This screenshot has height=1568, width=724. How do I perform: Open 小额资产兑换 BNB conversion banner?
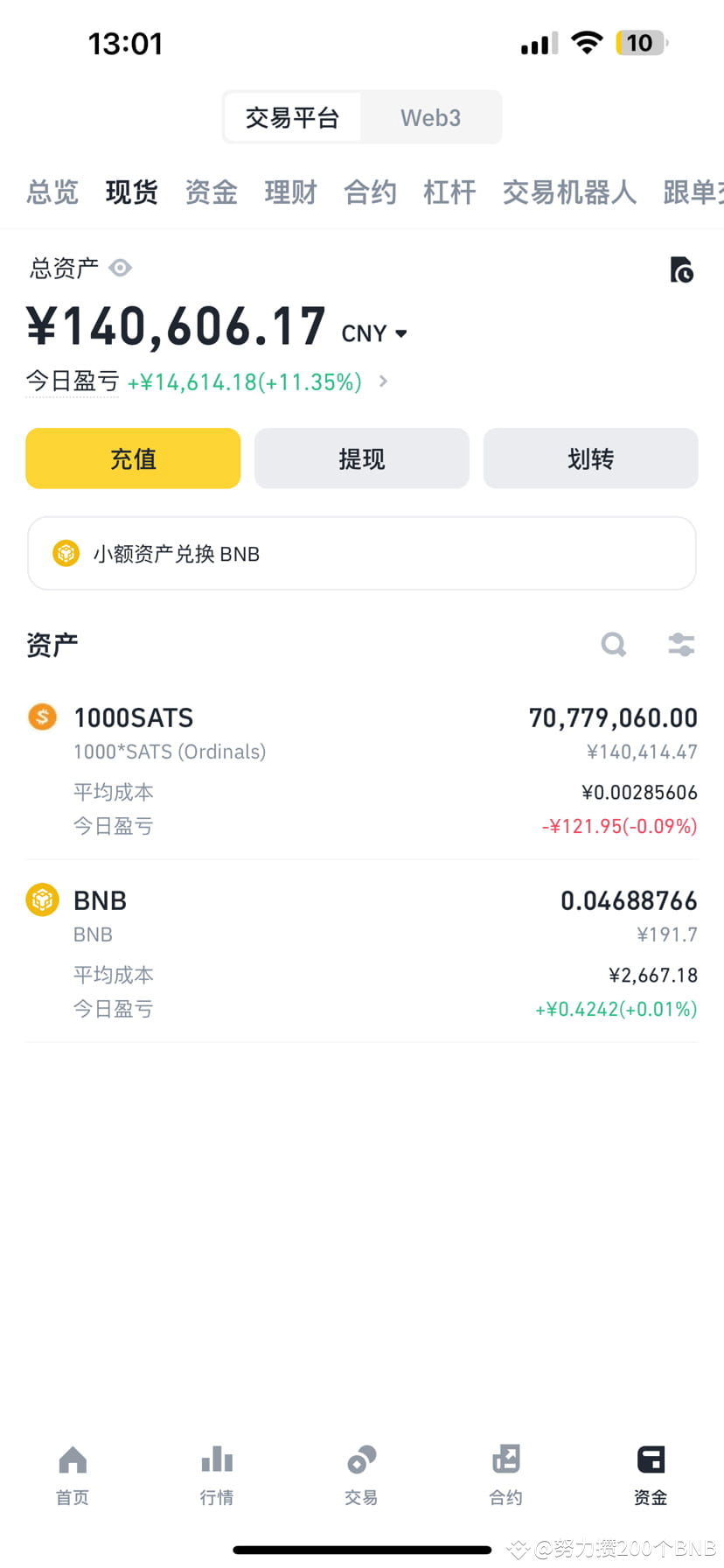pyautogui.click(x=361, y=553)
